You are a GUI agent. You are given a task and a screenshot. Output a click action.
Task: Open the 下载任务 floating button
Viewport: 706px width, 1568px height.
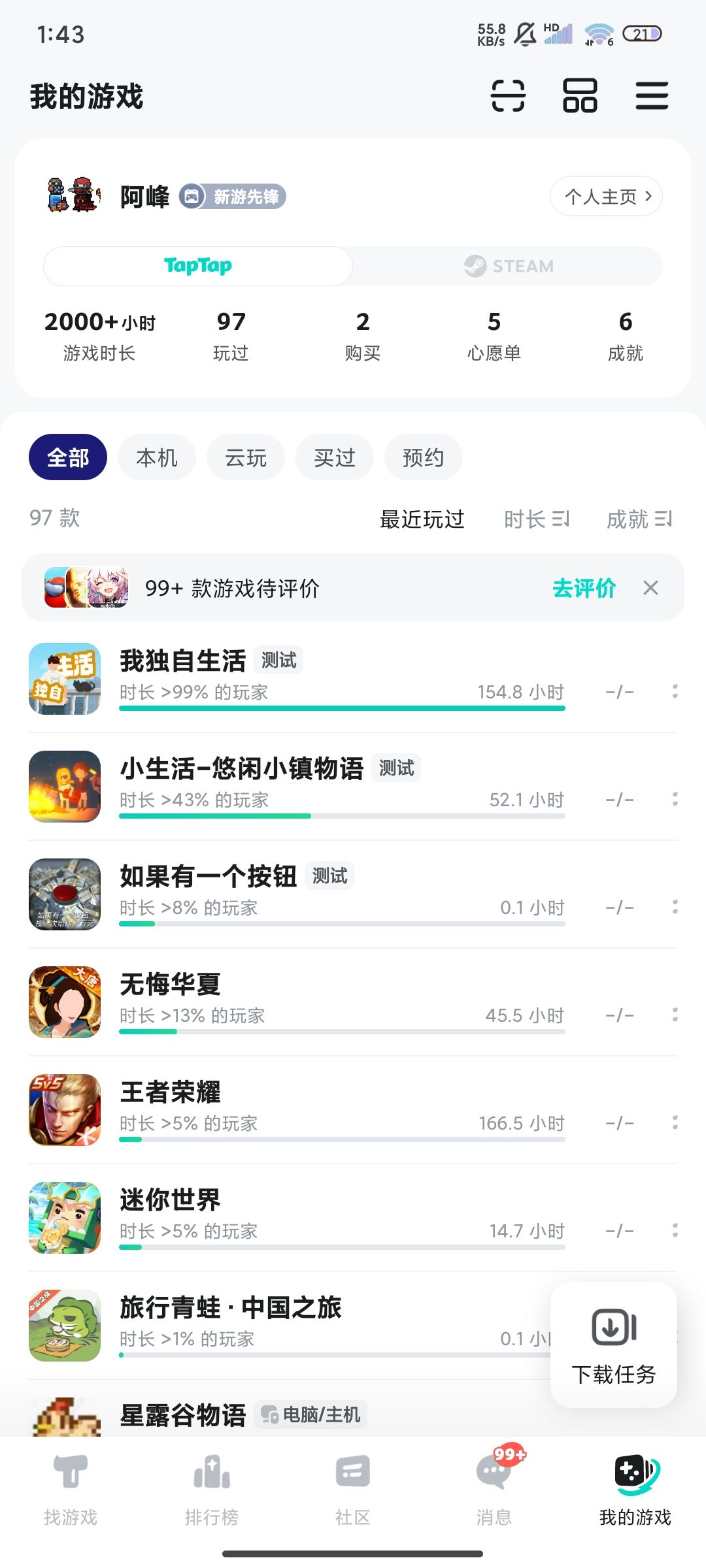pyautogui.click(x=614, y=1345)
